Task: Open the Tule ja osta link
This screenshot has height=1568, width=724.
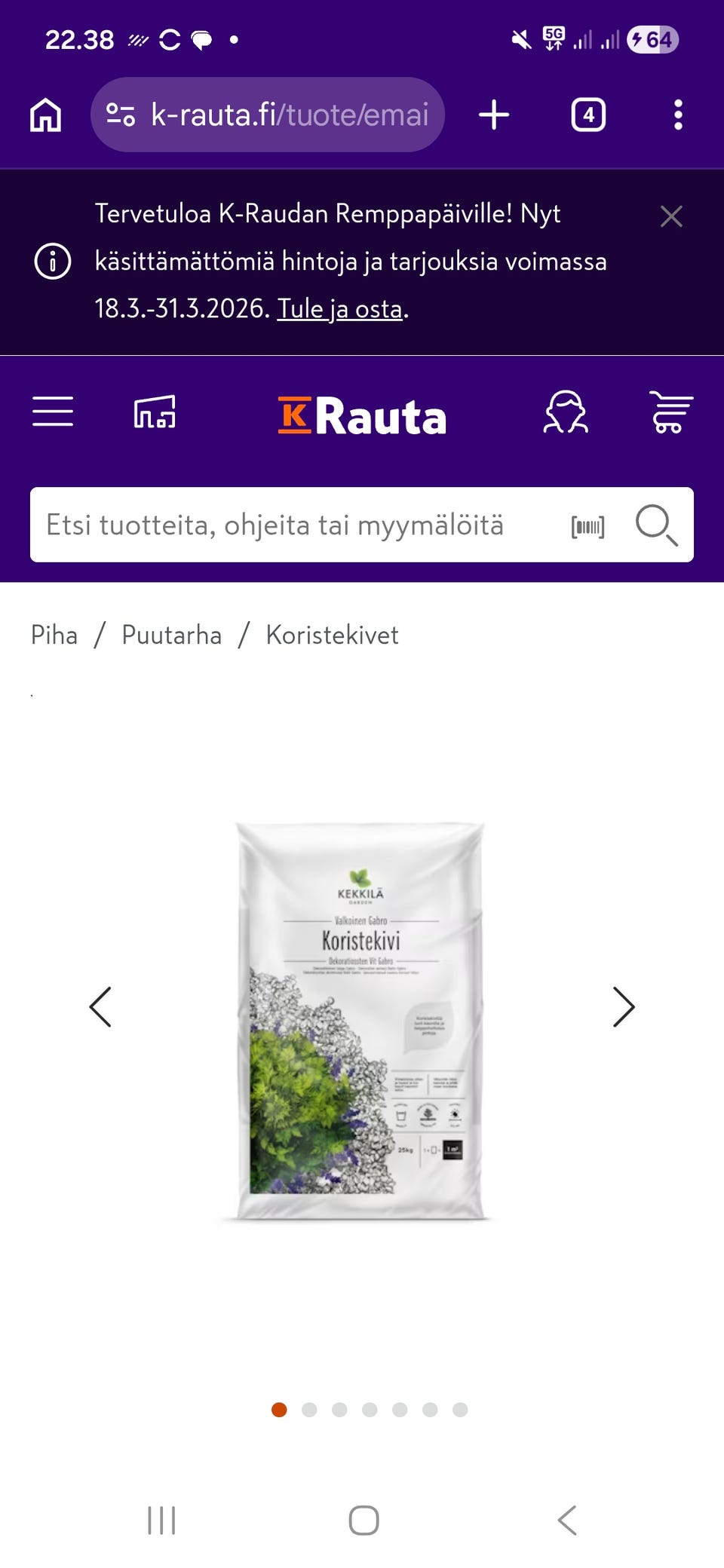Action: [x=339, y=308]
